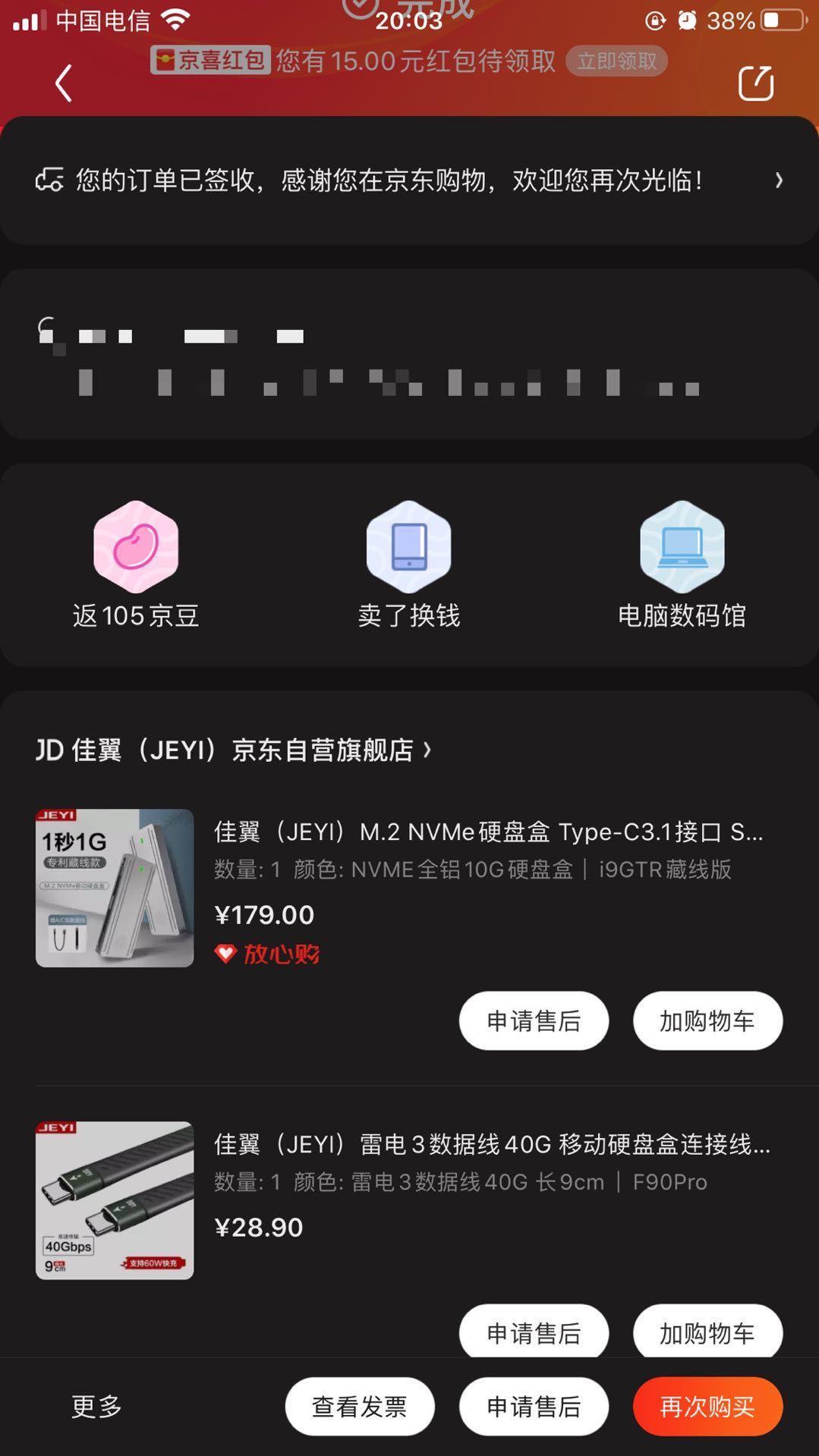View the invoice via 查看发票
Image resolution: width=819 pixels, height=1456 pixels.
pyautogui.click(x=360, y=1406)
